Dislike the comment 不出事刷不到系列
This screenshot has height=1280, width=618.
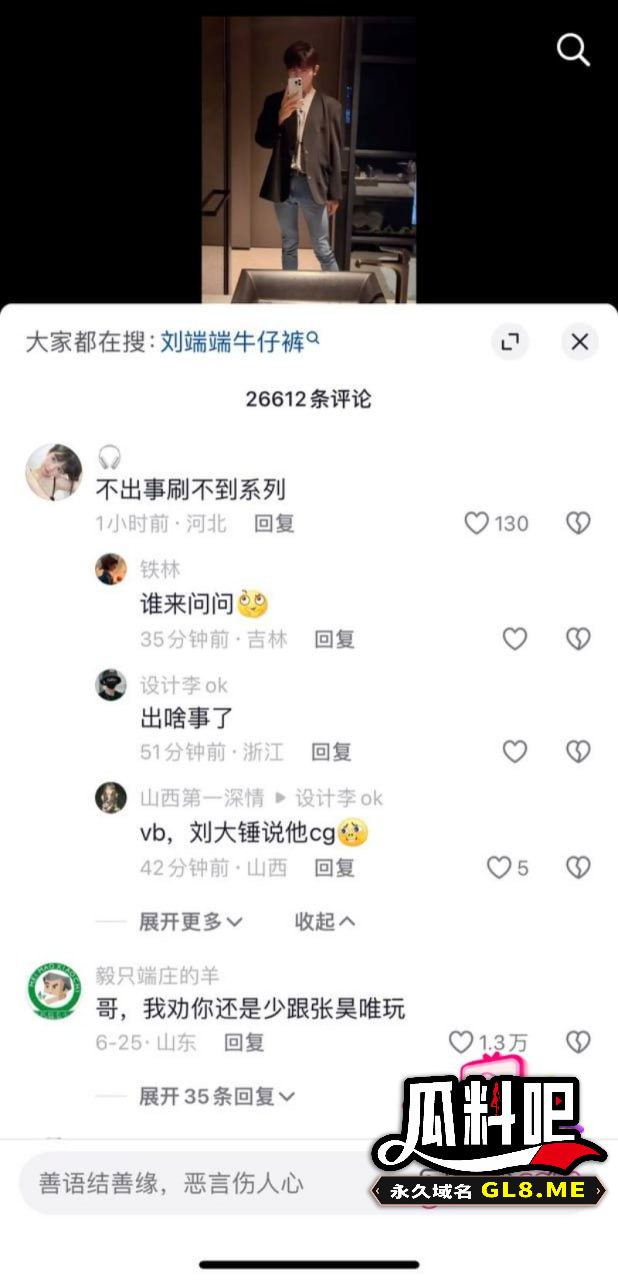[x=578, y=523]
